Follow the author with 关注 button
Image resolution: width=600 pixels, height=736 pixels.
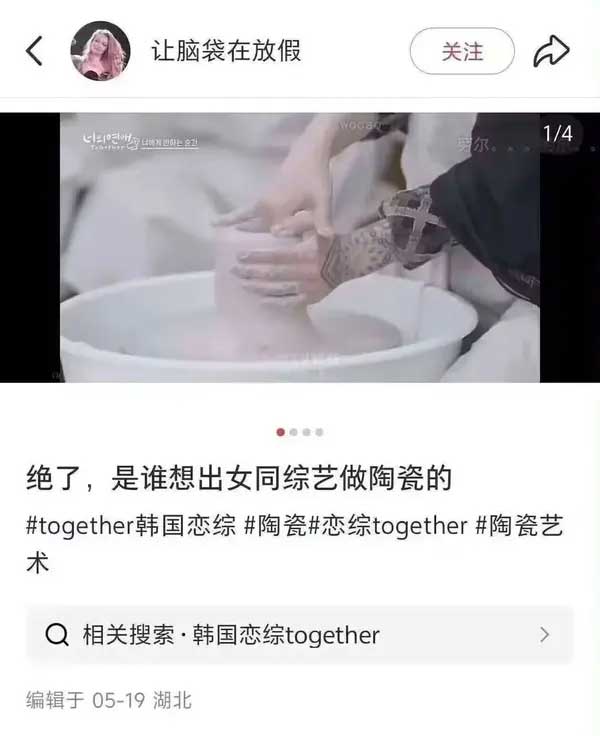(462, 51)
